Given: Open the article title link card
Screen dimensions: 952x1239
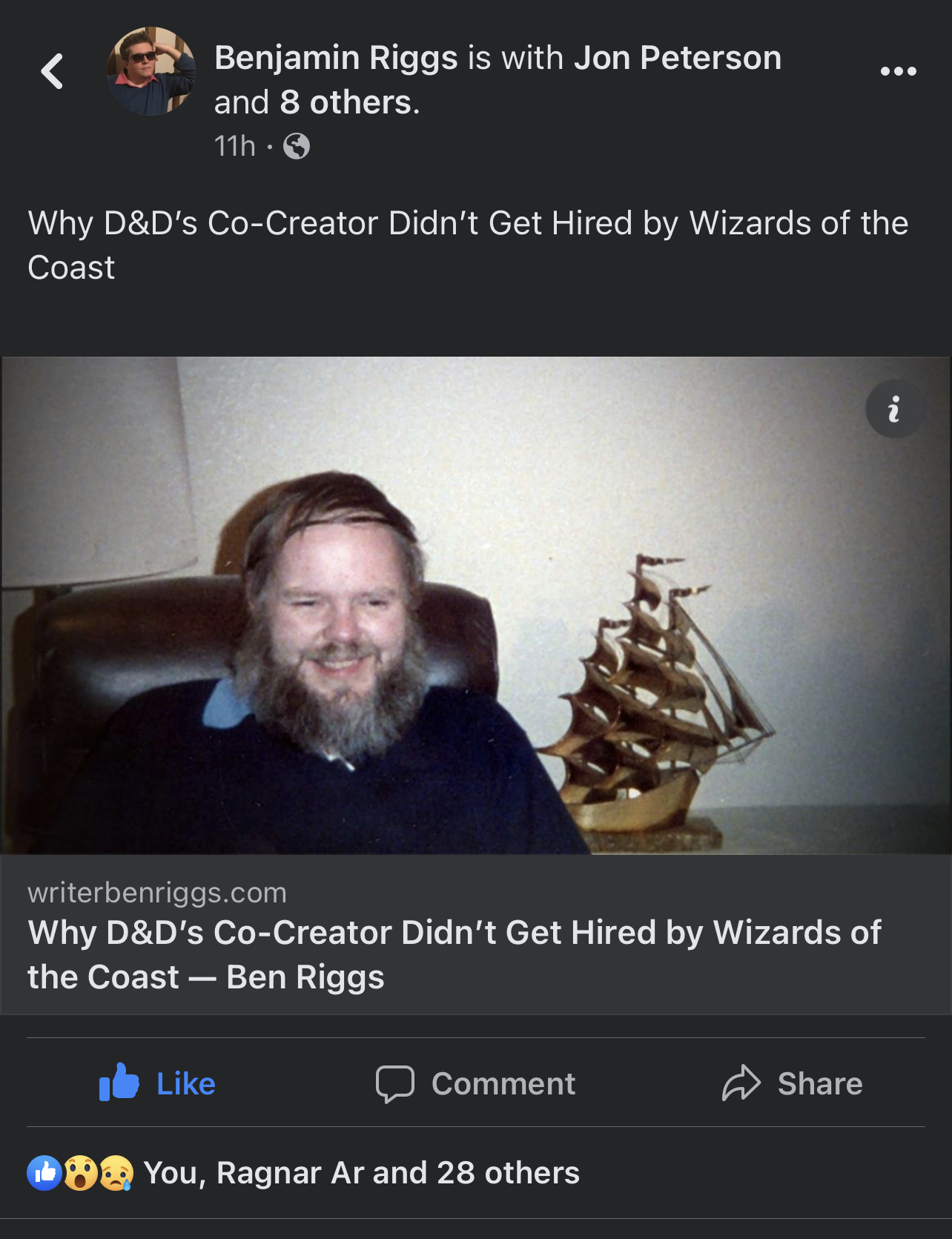Looking at the screenshot, I should pos(454,954).
